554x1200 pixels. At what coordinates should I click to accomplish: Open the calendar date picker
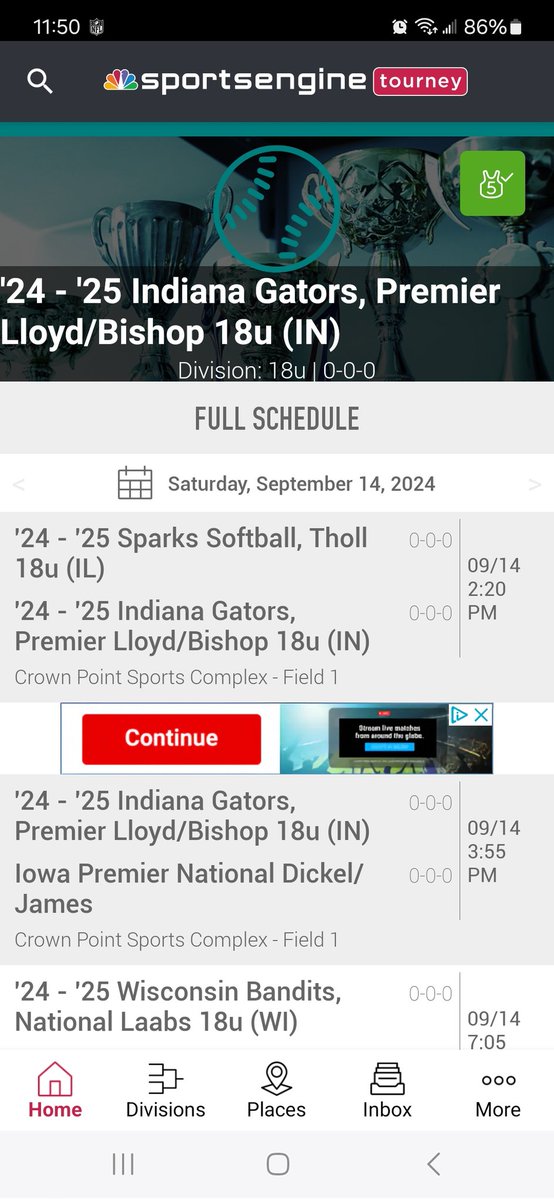(x=135, y=483)
